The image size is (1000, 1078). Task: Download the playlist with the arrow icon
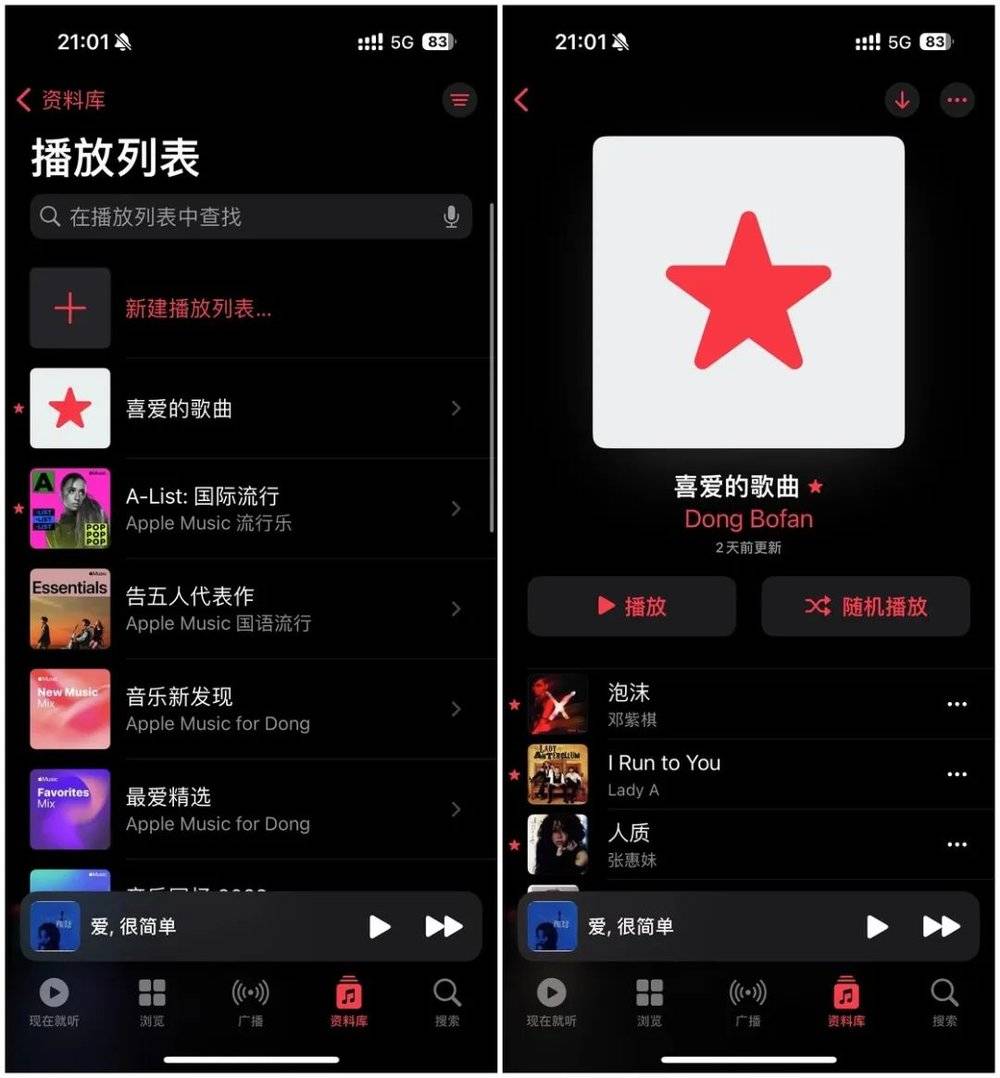tap(902, 100)
